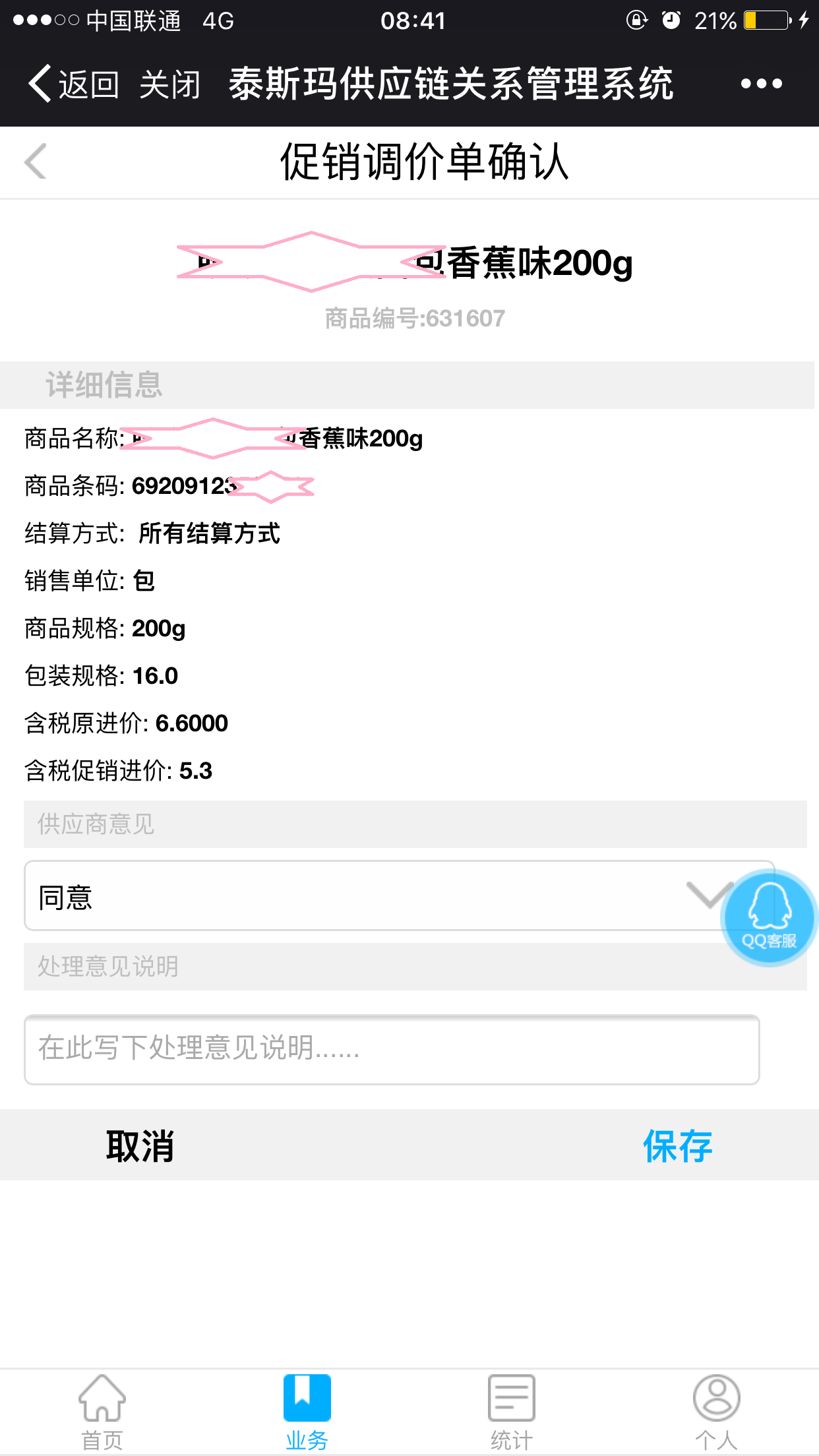
Task: Switch to the 统计 tab
Action: (x=511, y=1412)
